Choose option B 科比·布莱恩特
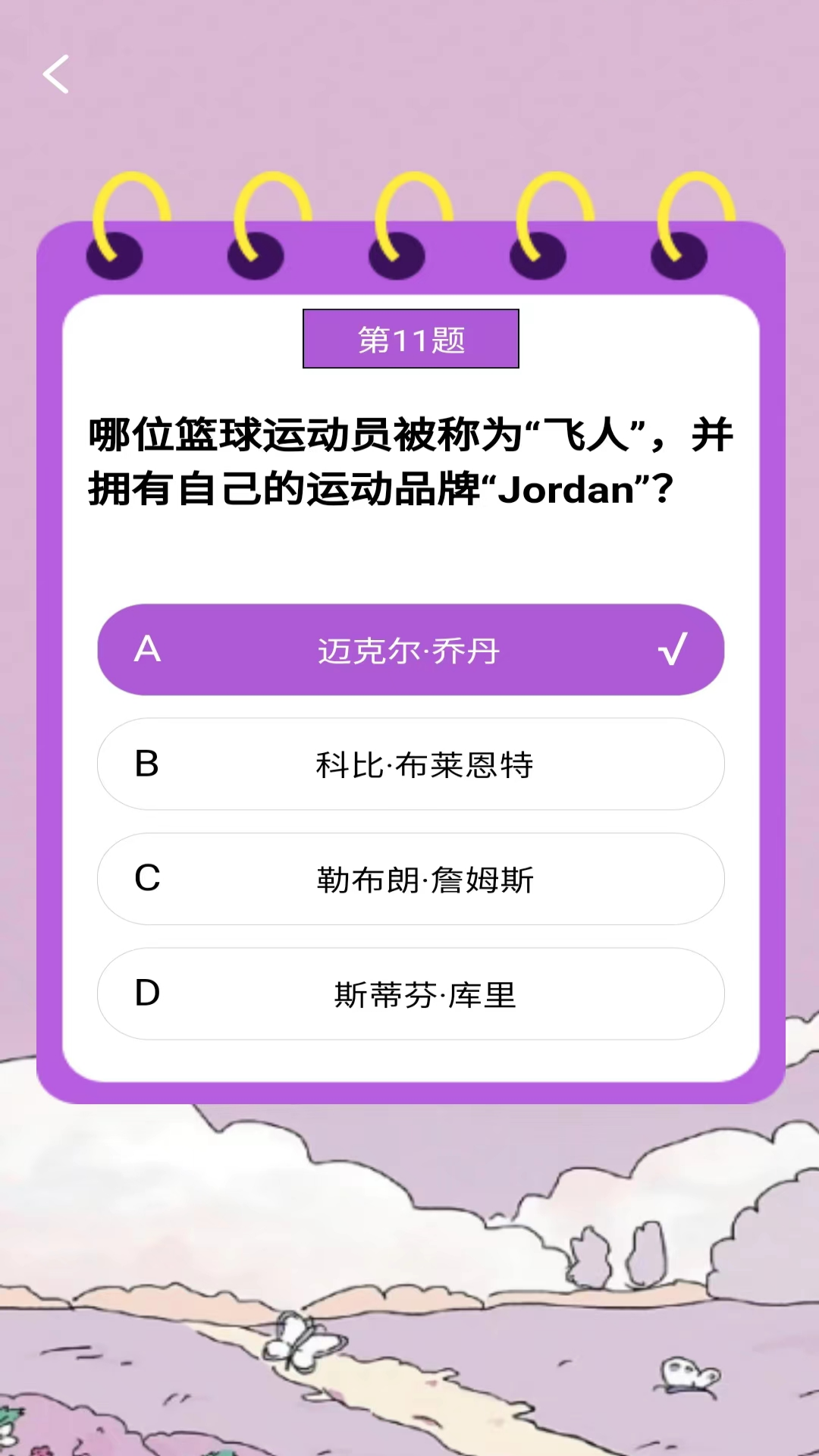Screen dimensions: 819x1456 pyautogui.click(x=410, y=764)
